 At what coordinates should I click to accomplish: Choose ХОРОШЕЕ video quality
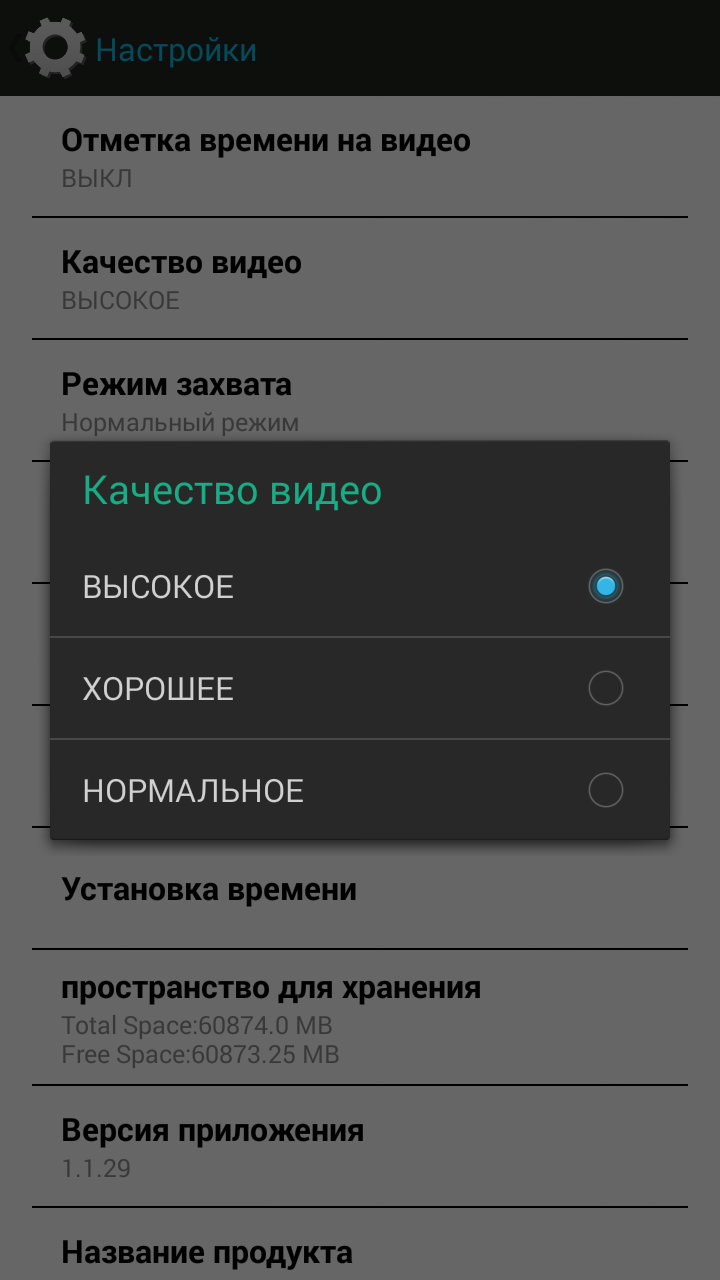(x=359, y=688)
